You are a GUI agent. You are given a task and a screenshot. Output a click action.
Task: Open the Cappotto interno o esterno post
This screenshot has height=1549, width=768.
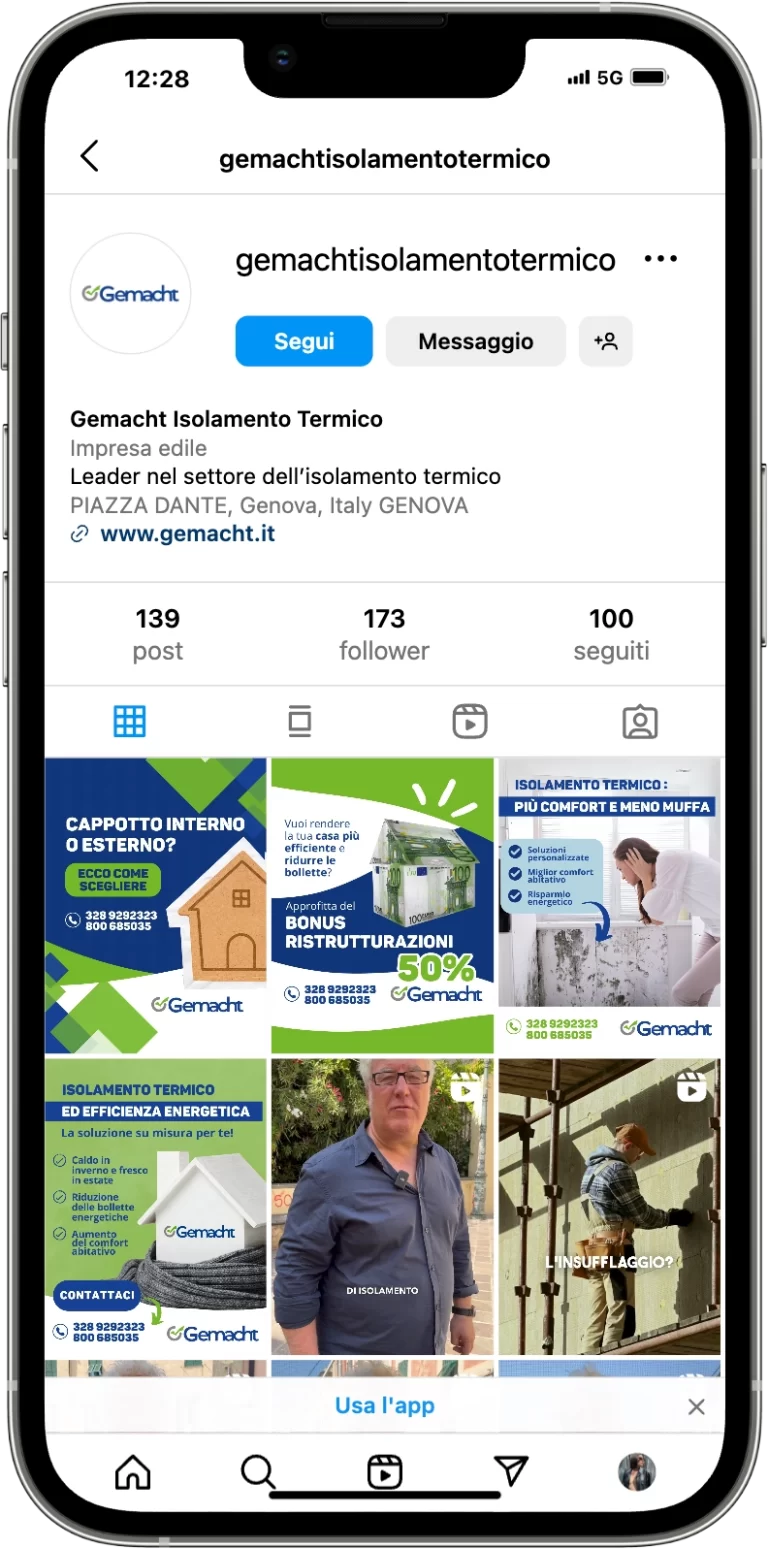[x=156, y=905]
